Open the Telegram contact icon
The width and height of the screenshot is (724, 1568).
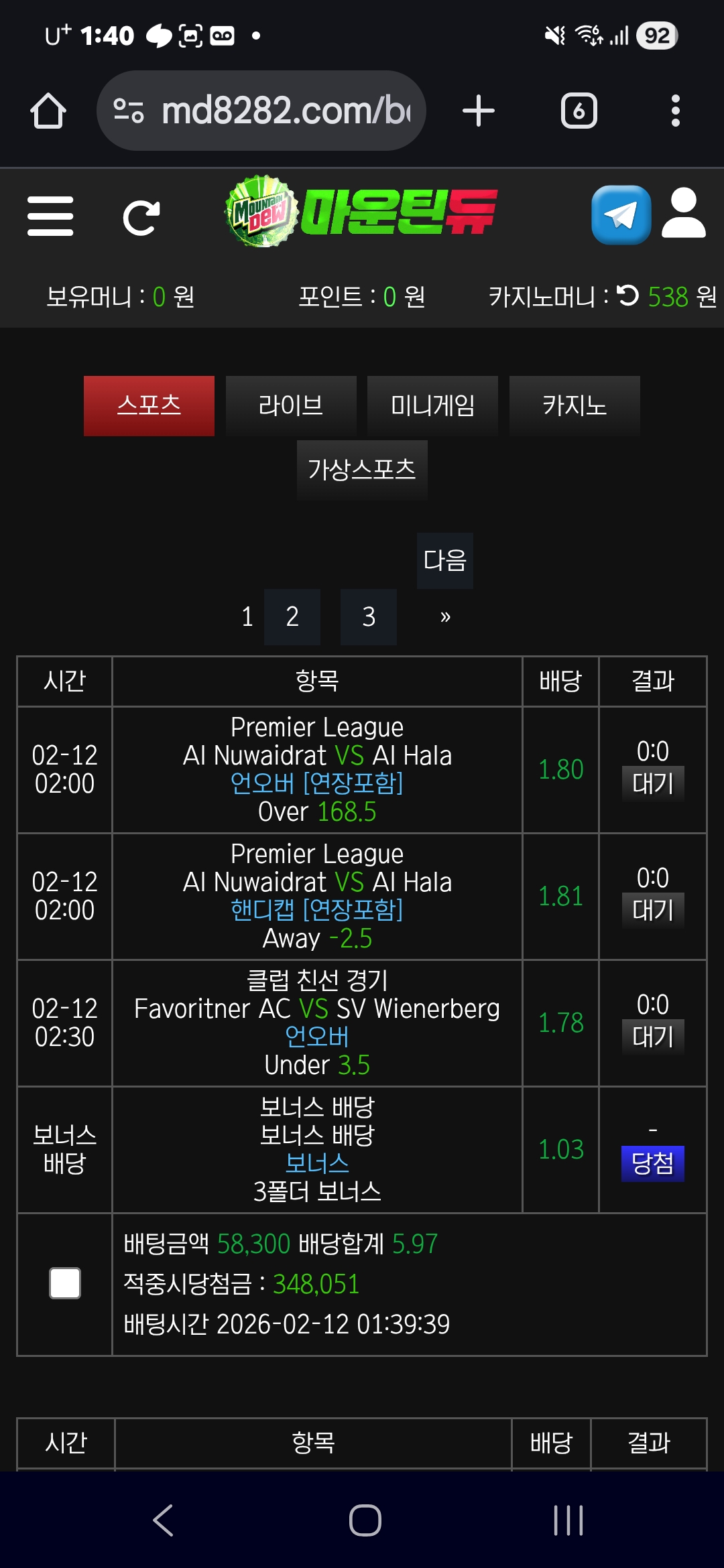tap(621, 215)
